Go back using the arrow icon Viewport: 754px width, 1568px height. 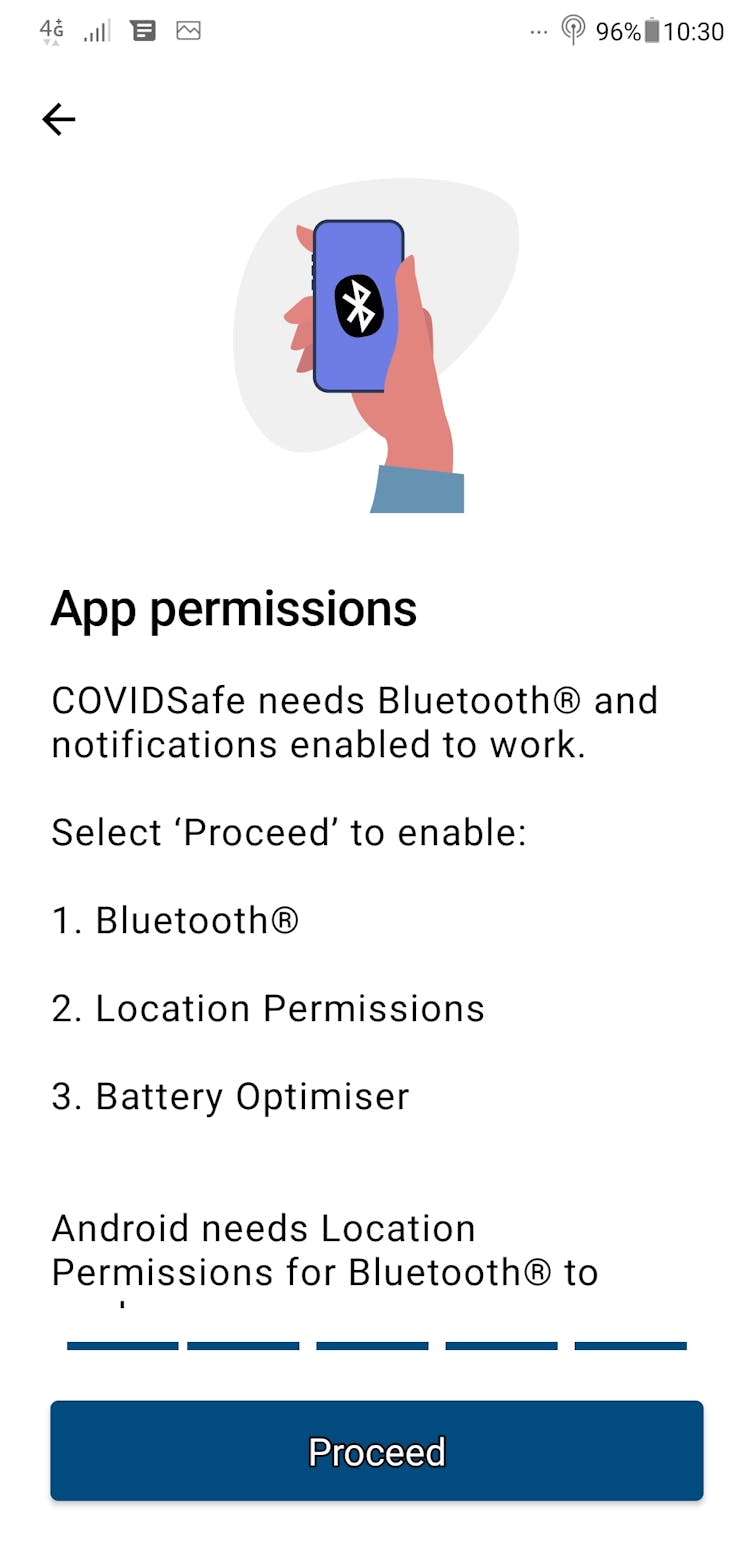tap(59, 120)
